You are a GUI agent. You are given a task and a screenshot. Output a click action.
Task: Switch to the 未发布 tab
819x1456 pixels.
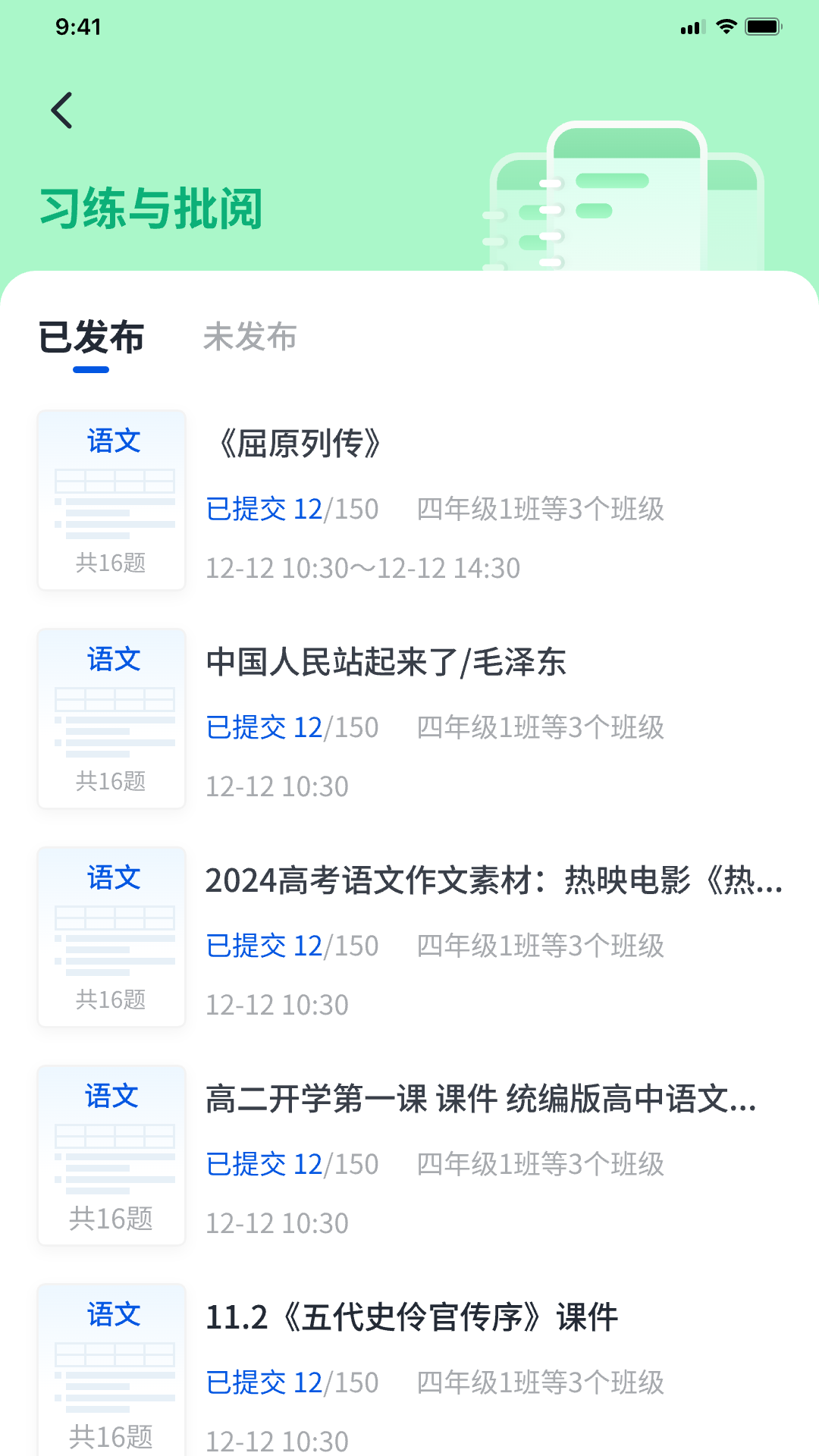(251, 339)
